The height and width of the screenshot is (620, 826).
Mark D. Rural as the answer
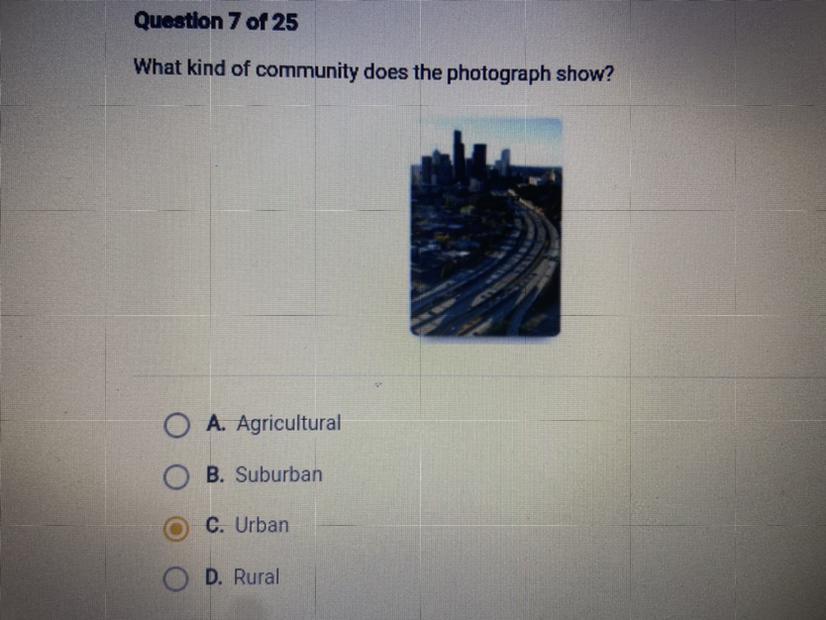(176, 580)
